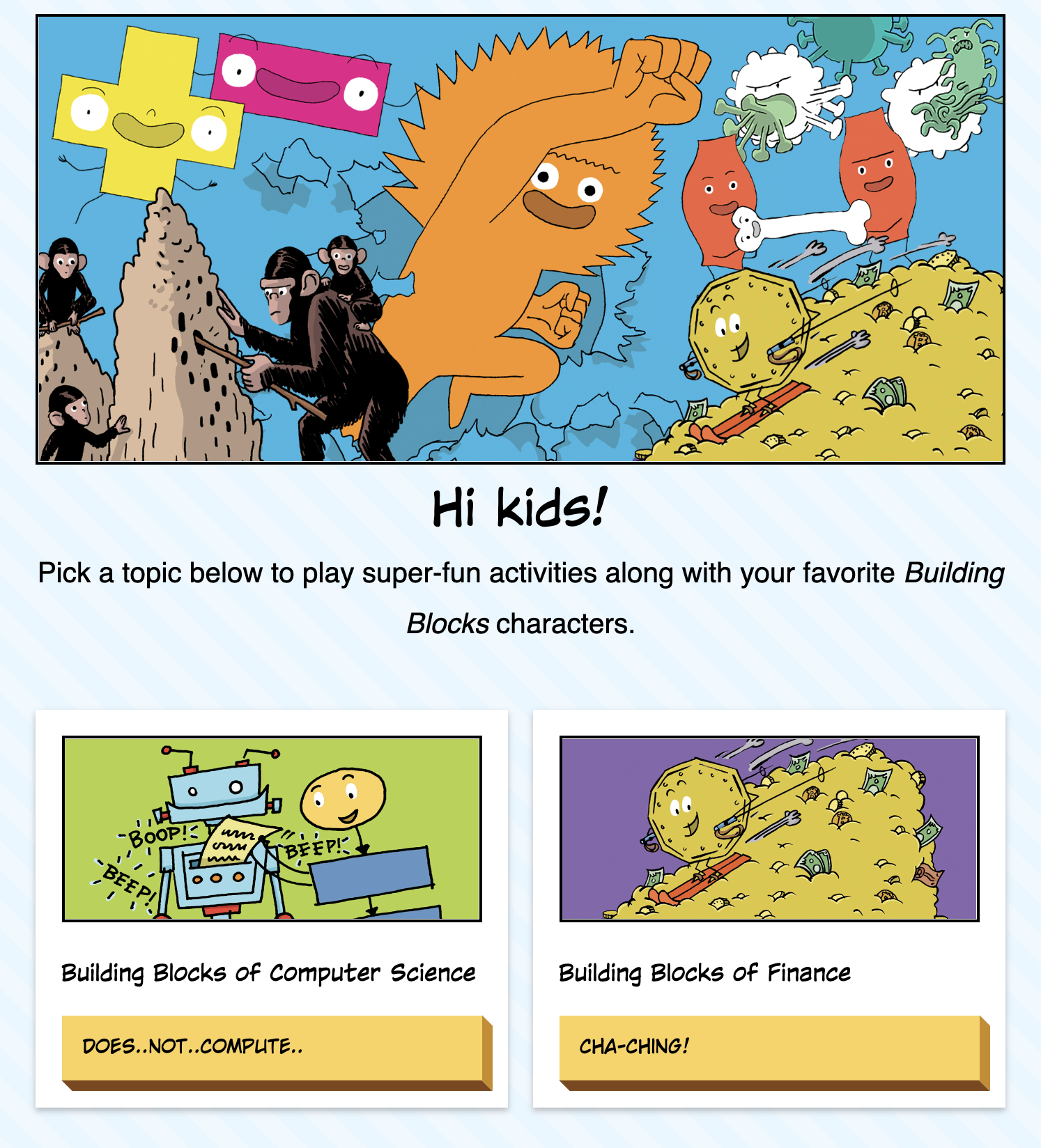Open the Finance coin thumbnail
Viewport: 1041px width, 1148px height.
coord(769,829)
